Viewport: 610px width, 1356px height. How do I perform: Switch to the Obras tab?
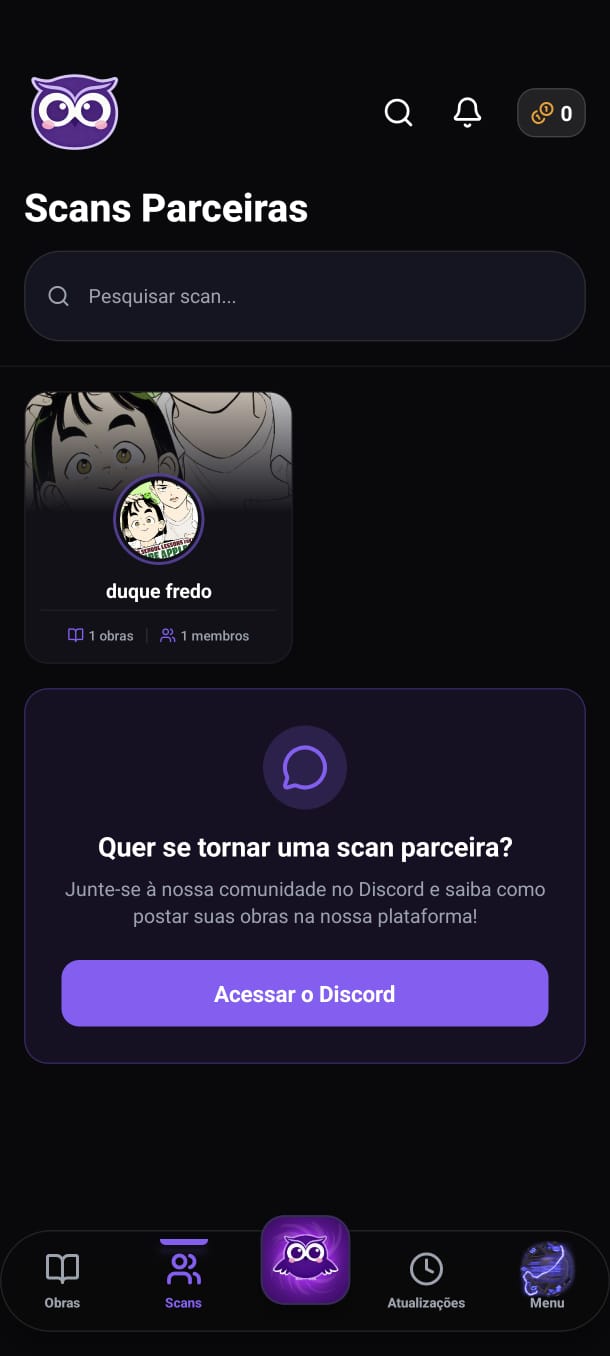pyautogui.click(x=62, y=1280)
